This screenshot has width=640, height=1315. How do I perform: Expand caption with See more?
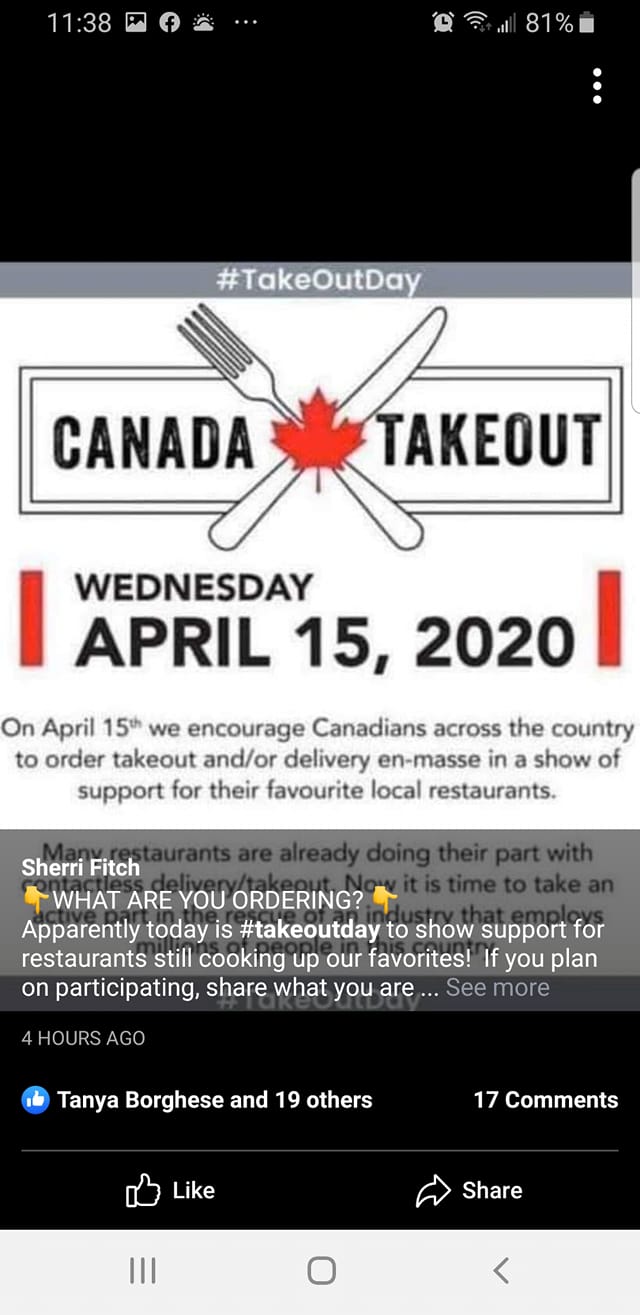497,987
